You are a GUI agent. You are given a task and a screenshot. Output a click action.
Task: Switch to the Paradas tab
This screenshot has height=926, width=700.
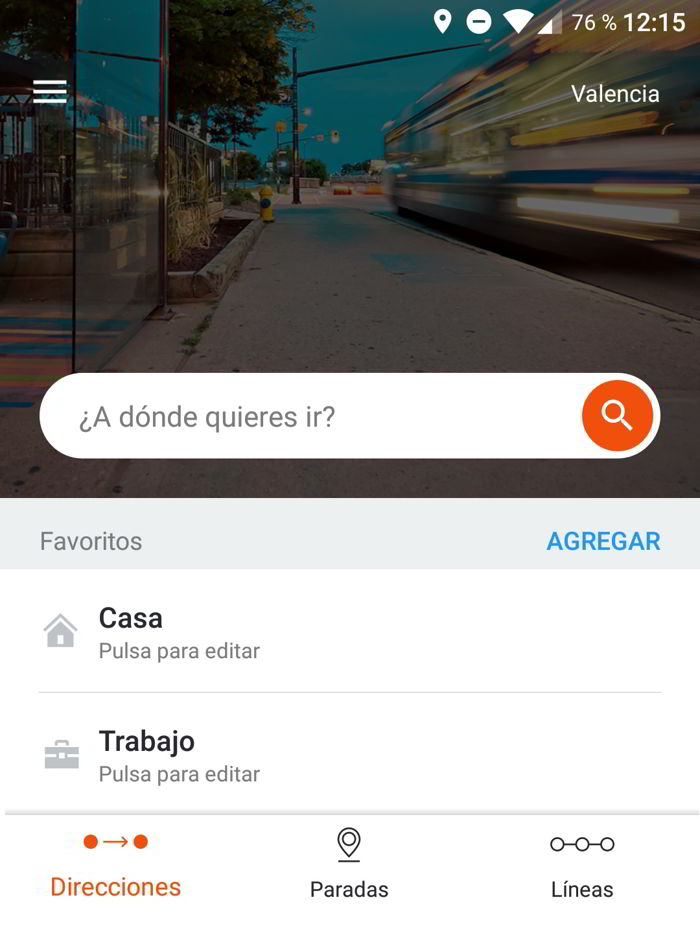tap(349, 866)
